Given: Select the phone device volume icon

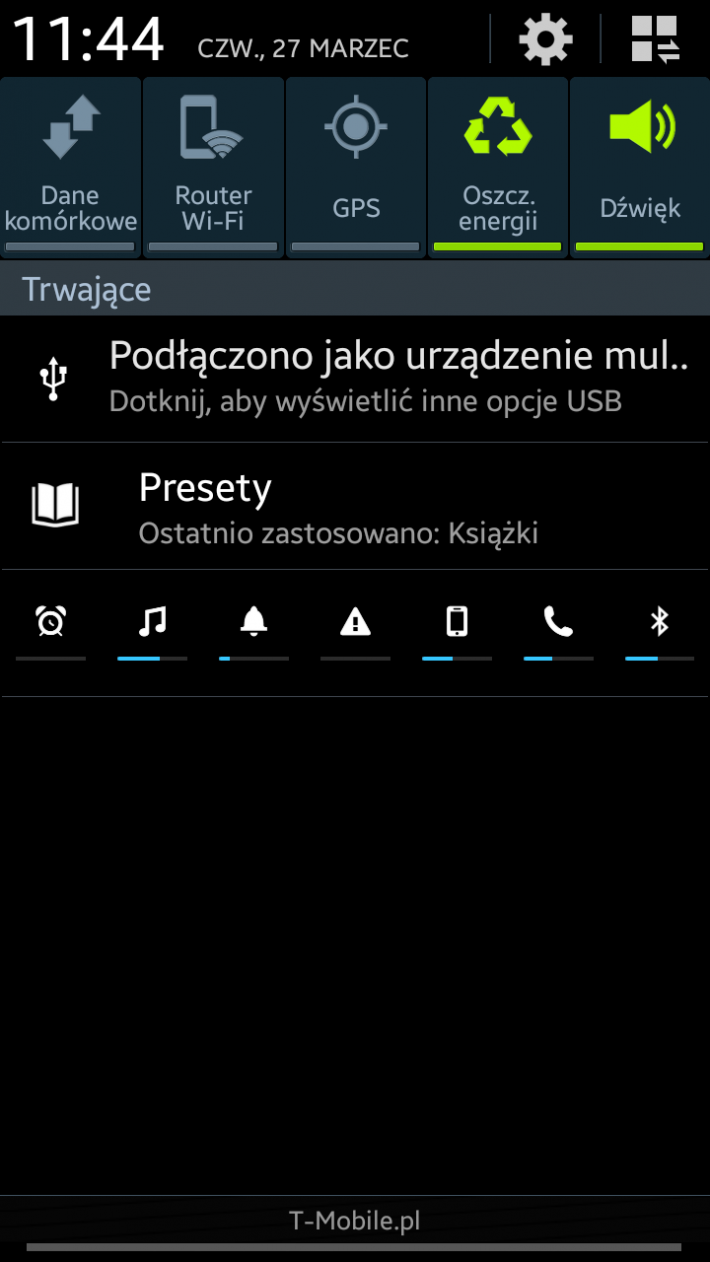Looking at the screenshot, I should [x=457, y=623].
